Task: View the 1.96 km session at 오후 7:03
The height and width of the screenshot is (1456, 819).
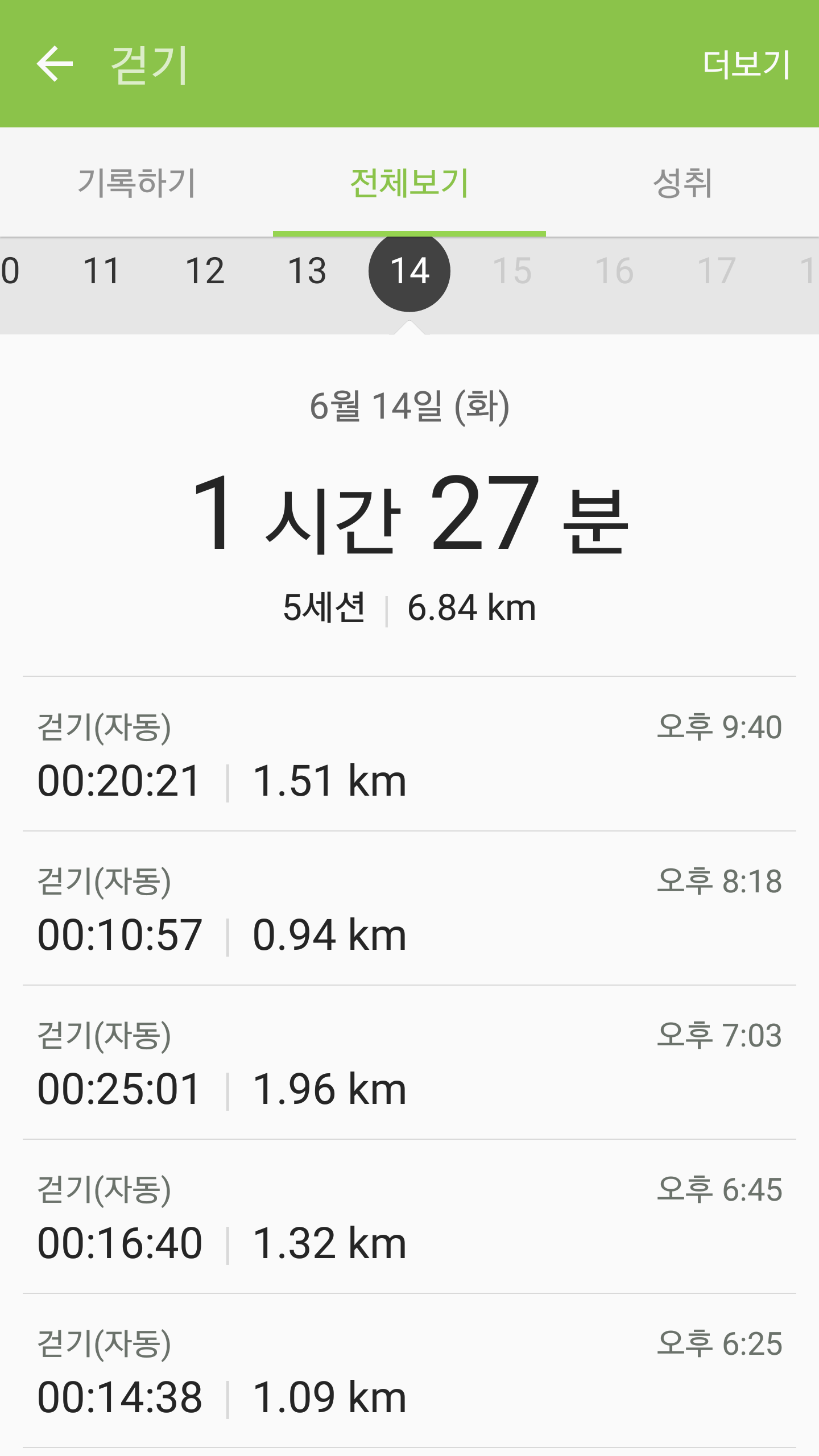Action: [409, 1062]
